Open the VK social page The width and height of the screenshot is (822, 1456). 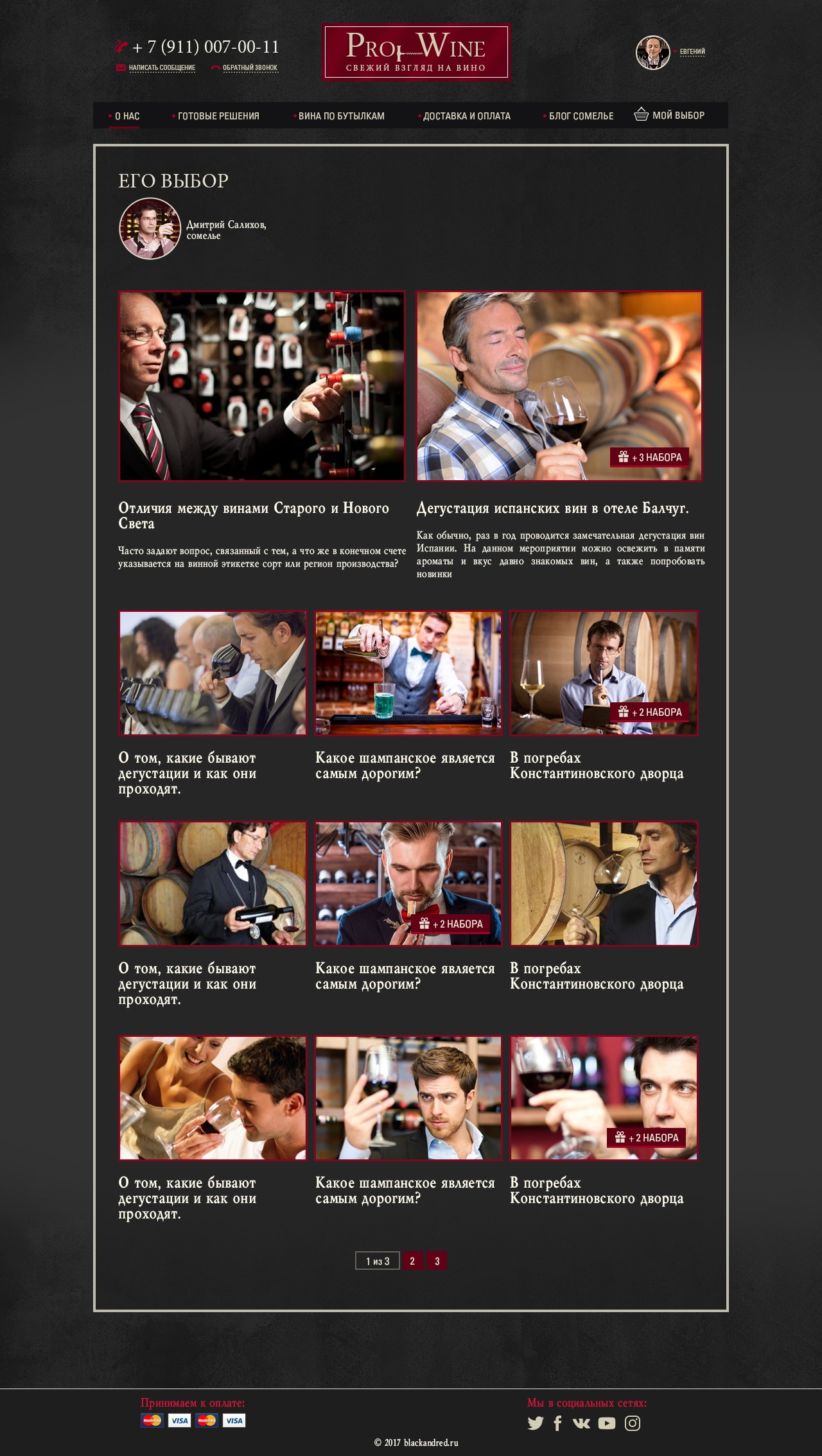(x=581, y=1423)
